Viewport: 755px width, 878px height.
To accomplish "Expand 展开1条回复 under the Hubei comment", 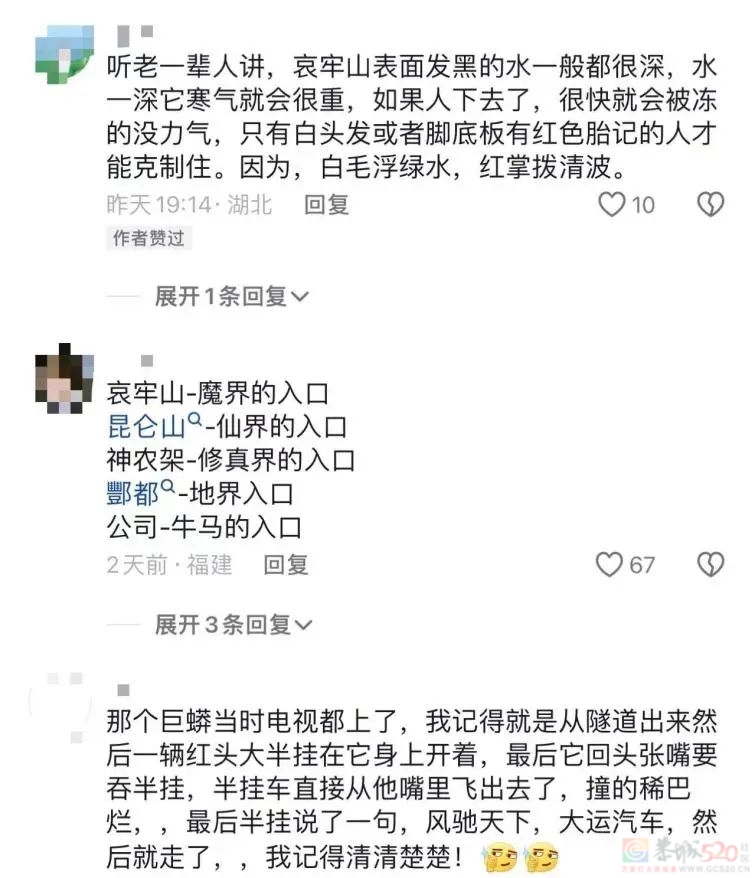I will click(231, 296).
